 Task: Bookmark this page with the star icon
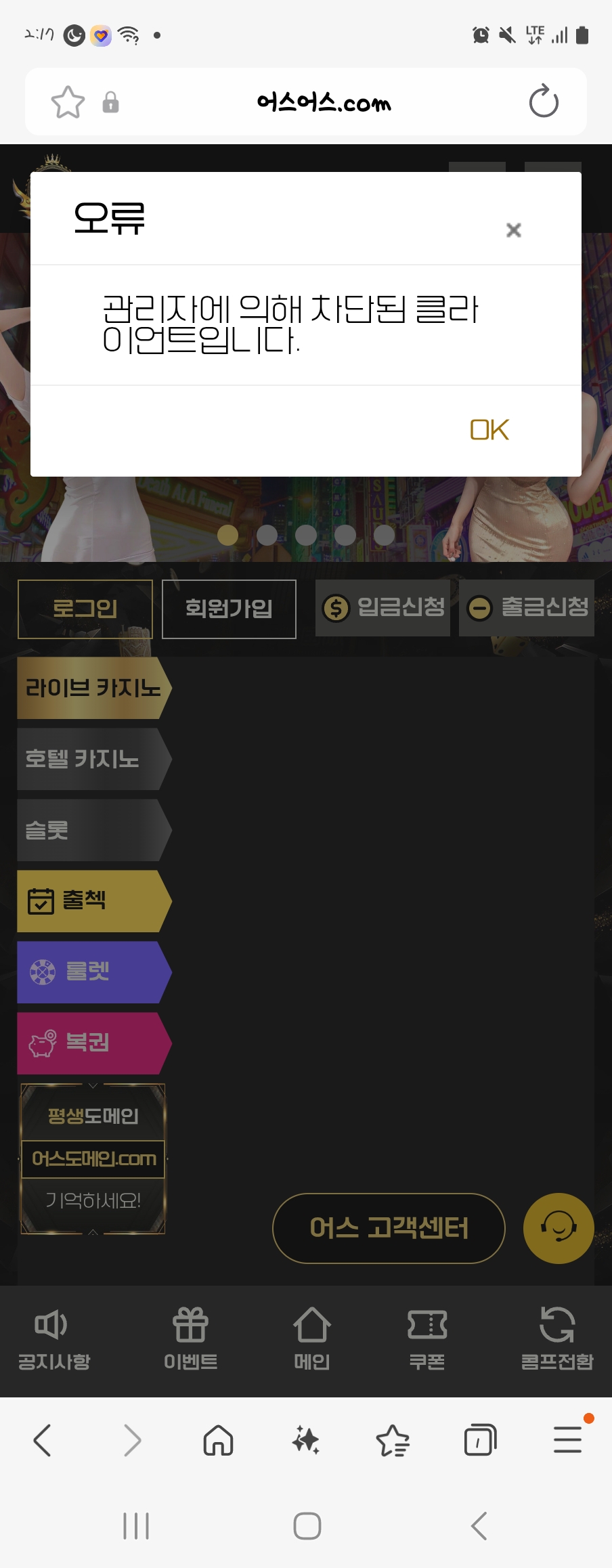point(68,103)
